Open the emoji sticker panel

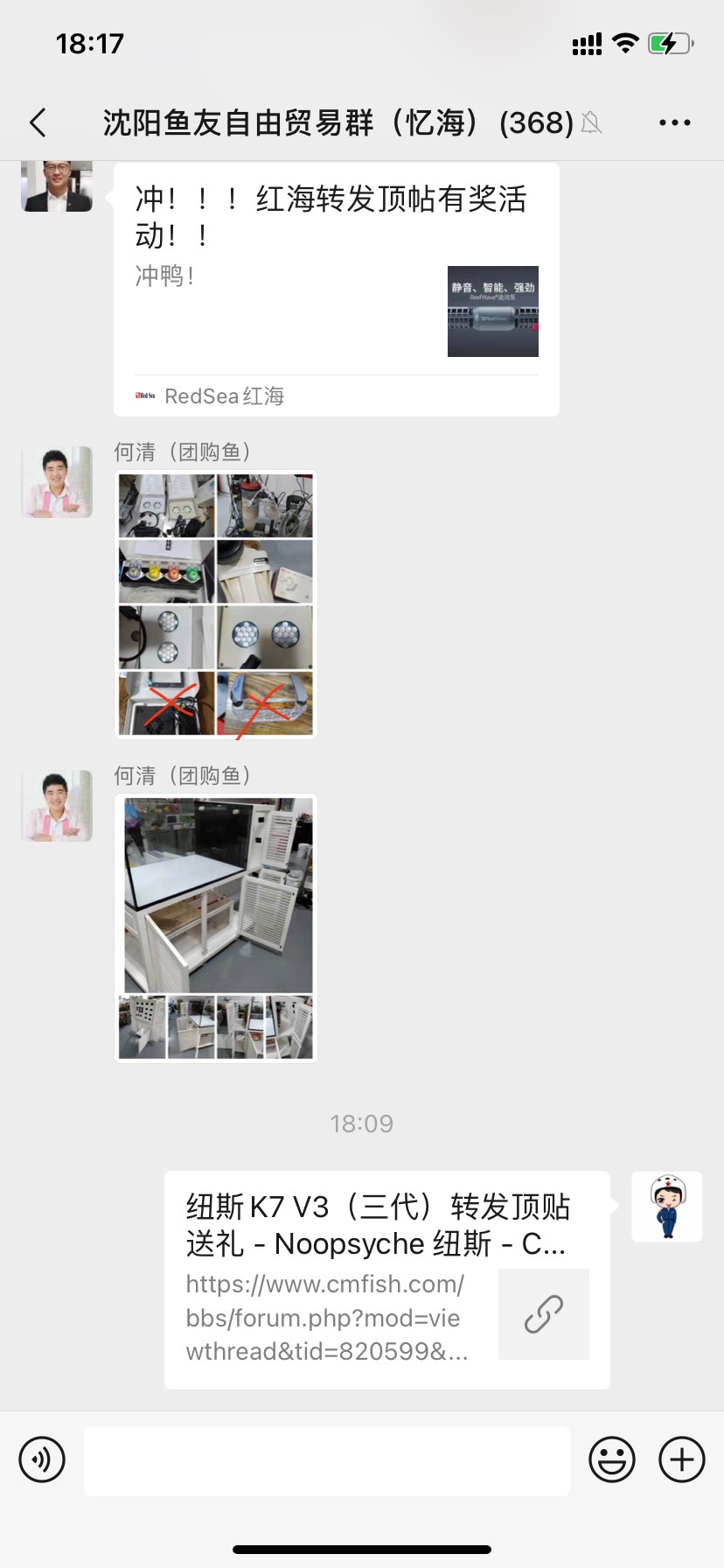[x=611, y=1459]
